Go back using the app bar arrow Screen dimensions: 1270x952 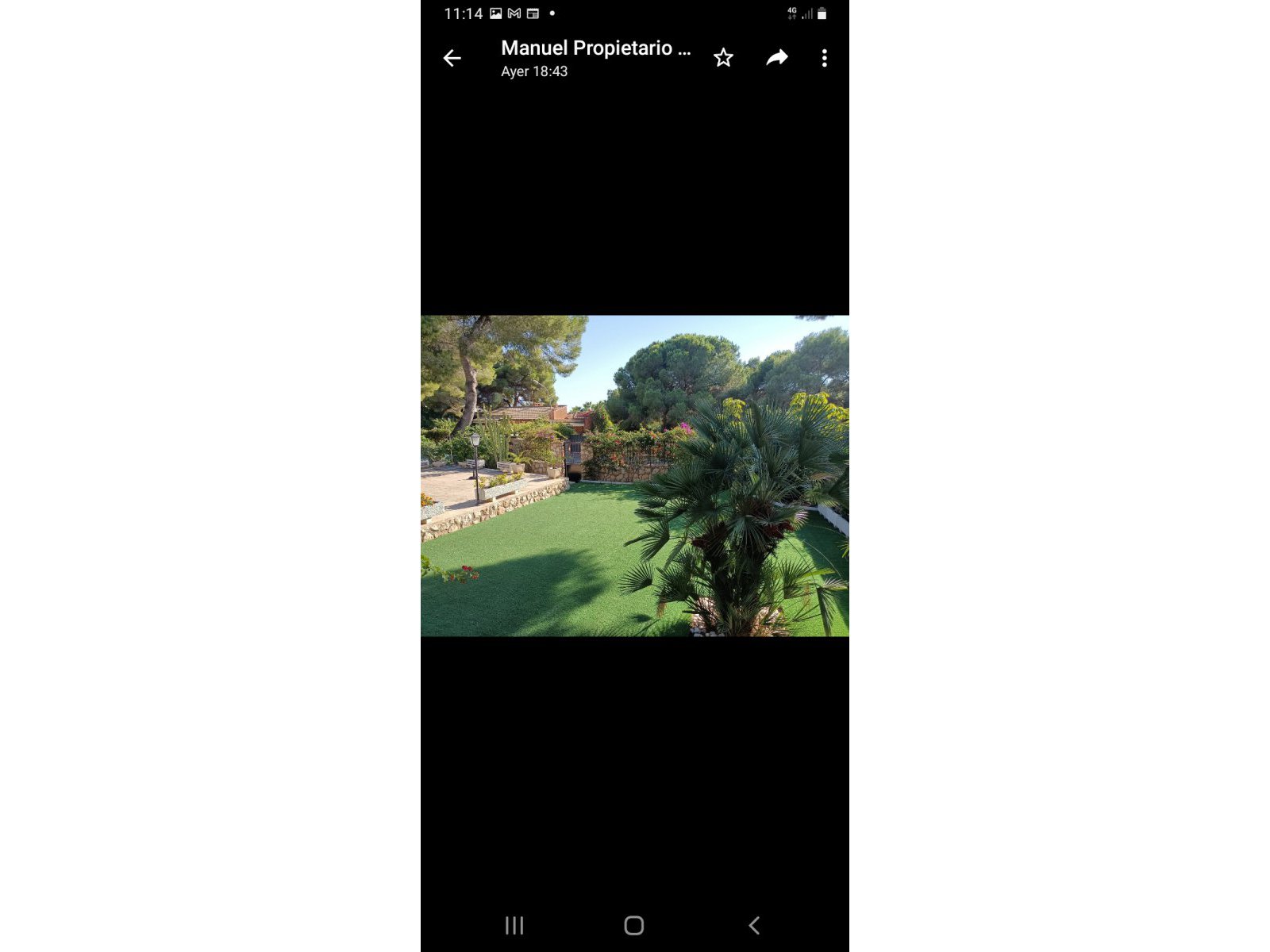coord(452,58)
